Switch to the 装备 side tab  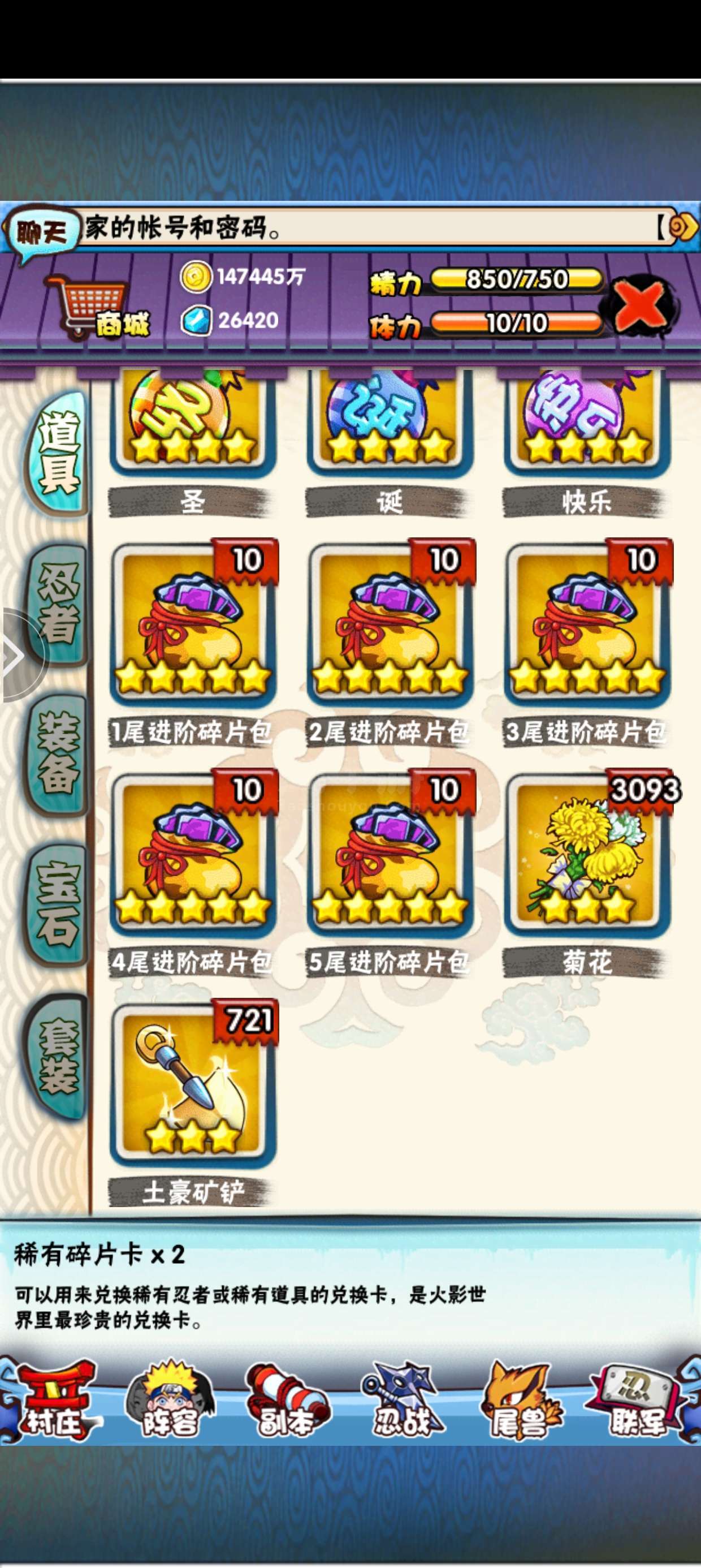pyautogui.click(x=57, y=754)
